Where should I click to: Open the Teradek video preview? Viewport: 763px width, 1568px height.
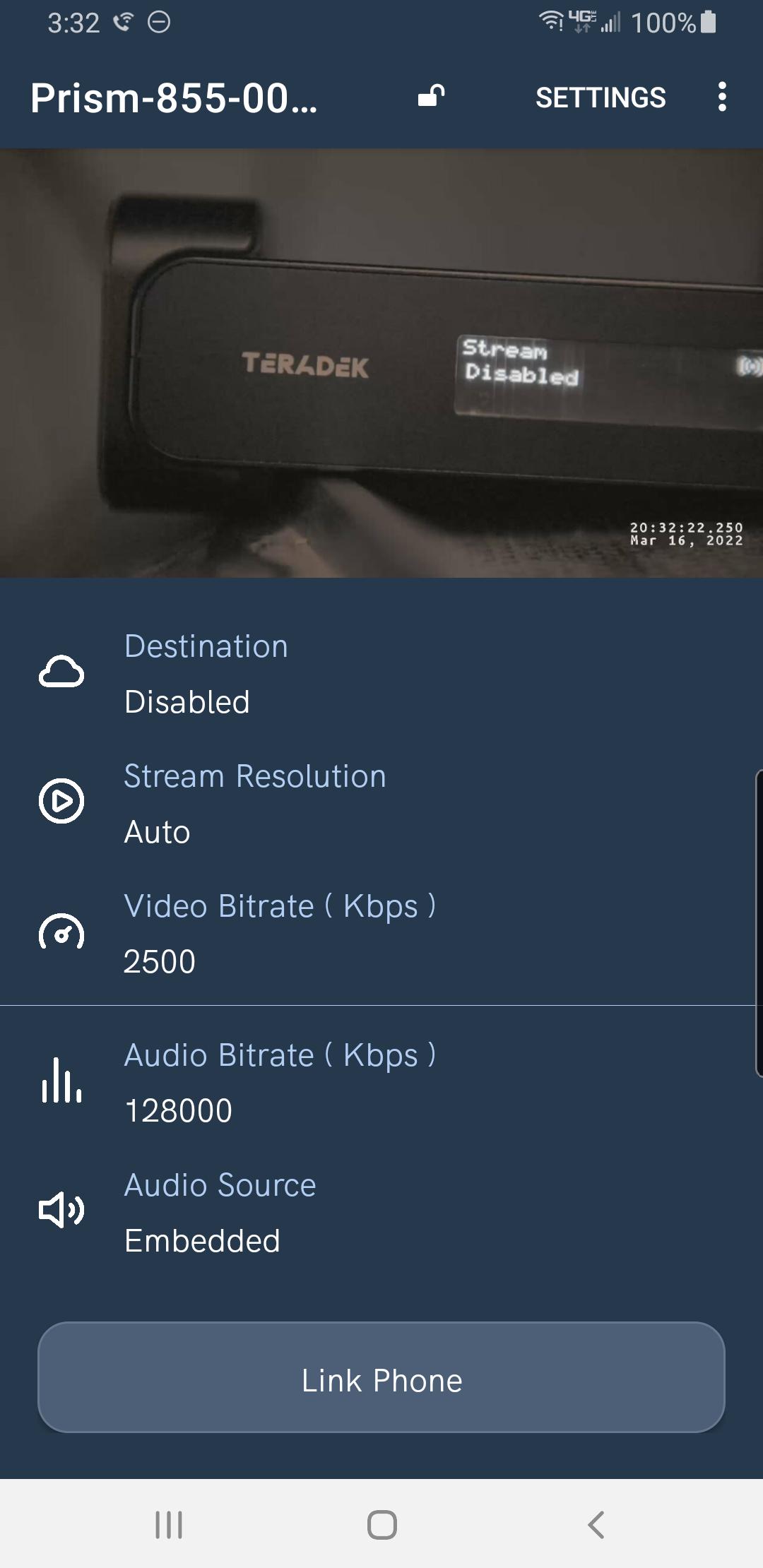[x=381, y=363]
